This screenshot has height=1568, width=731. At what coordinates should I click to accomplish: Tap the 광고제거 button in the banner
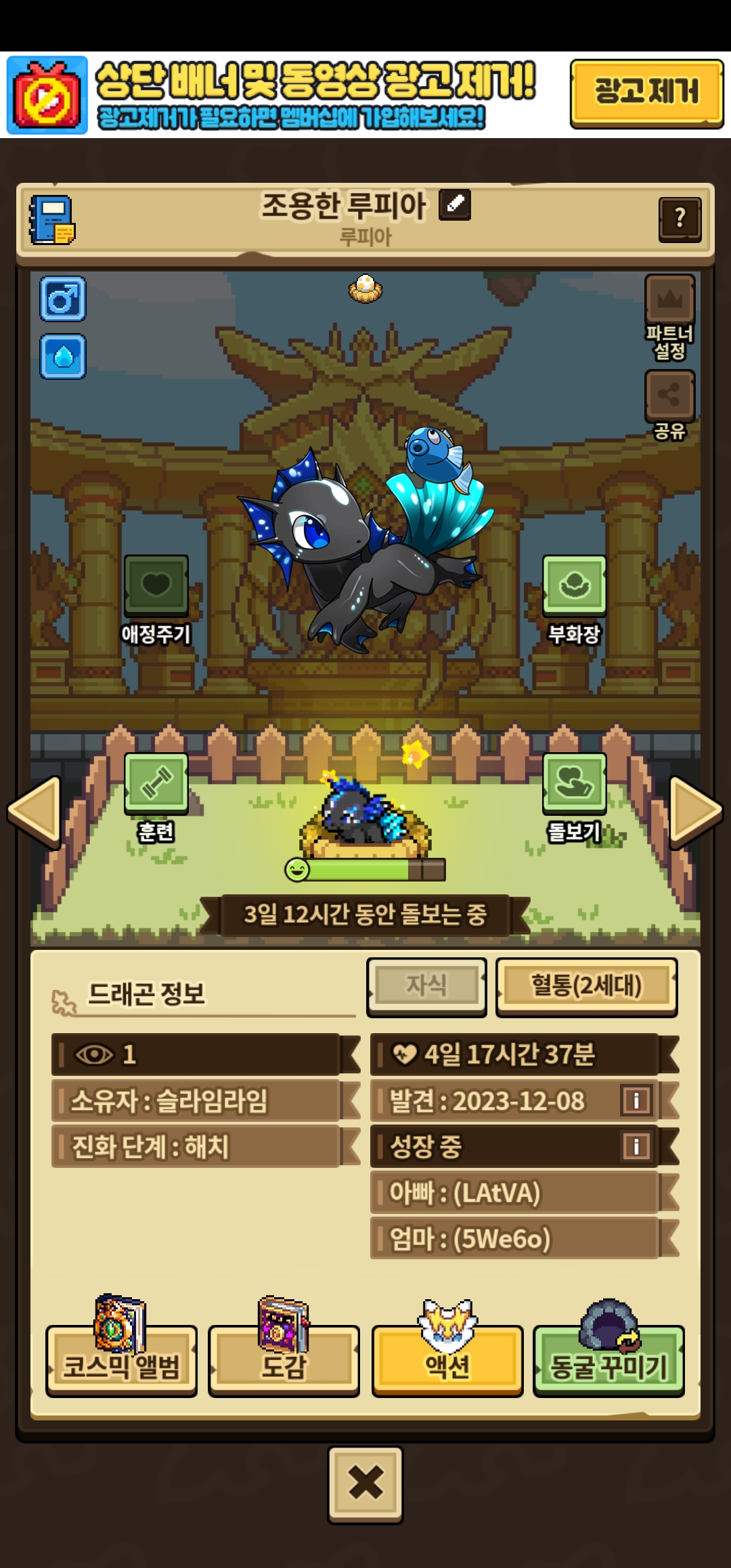pyautogui.click(x=646, y=93)
